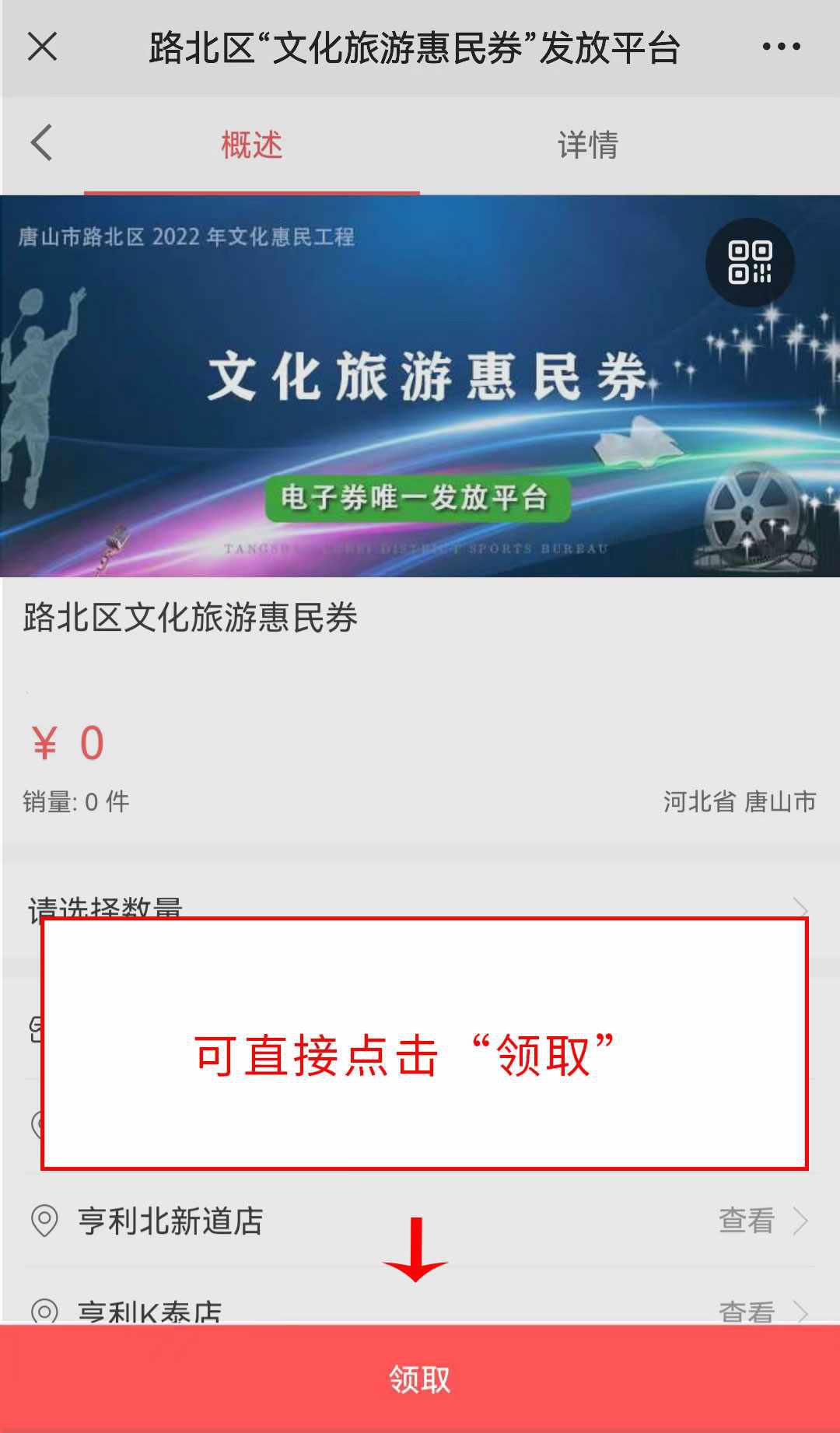The width and height of the screenshot is (840, 1433).
Task: Open the QR code share button
Action: [749, 262]
